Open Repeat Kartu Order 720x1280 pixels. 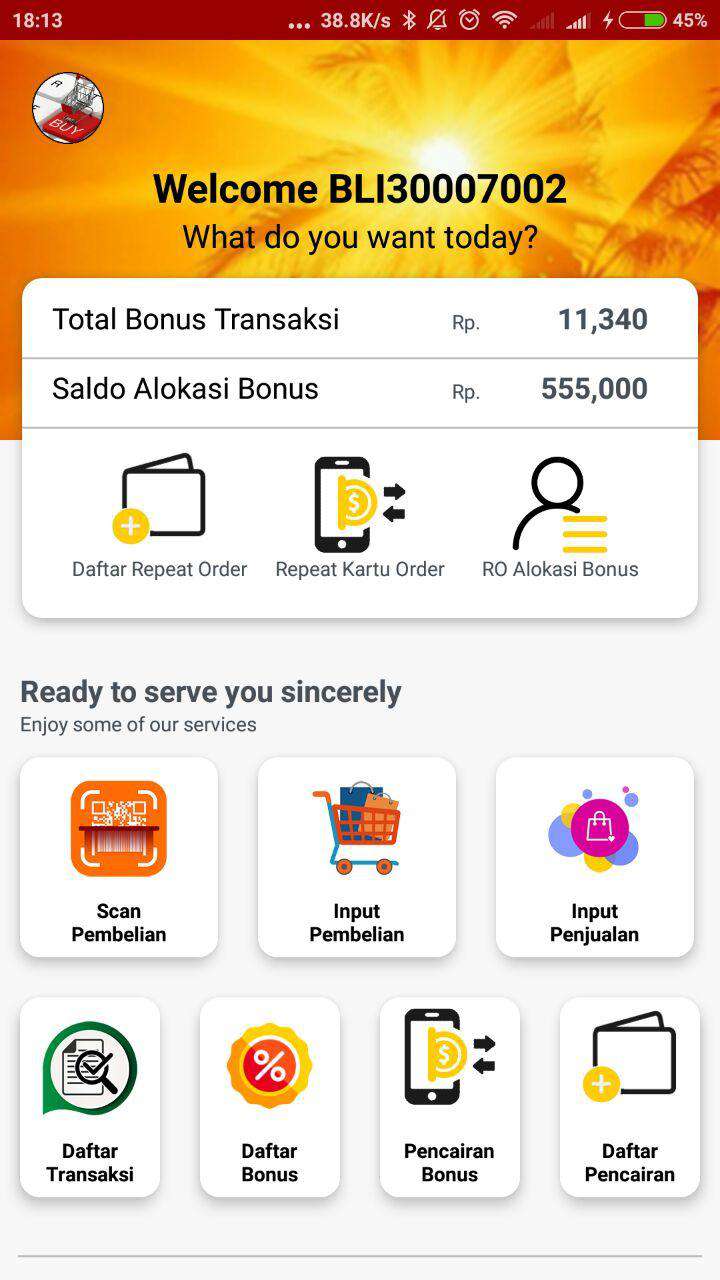click(x=360, y=517)
